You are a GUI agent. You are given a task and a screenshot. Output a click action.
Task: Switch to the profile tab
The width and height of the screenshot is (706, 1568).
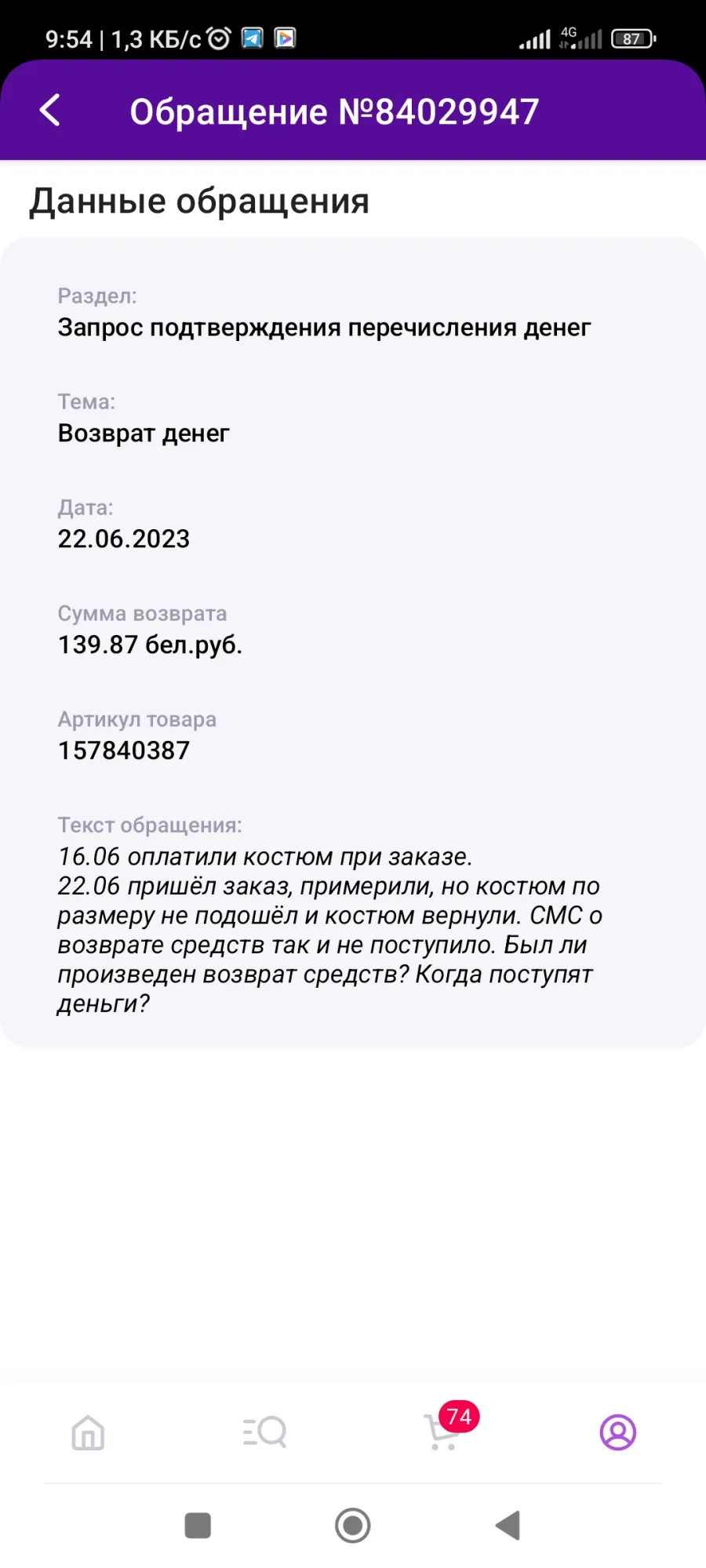(x=618, y=1432)
